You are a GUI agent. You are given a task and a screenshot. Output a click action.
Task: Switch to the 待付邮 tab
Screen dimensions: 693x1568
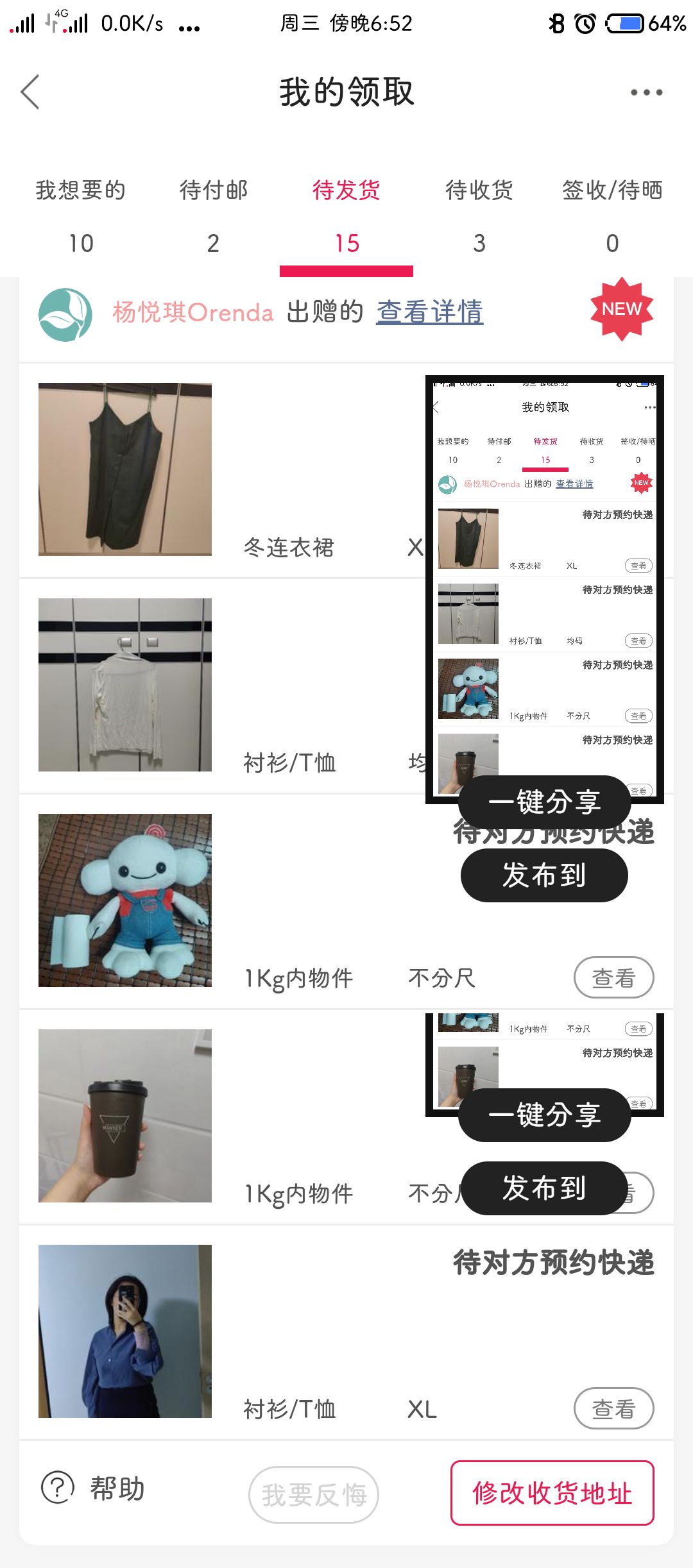[x=214, y=216]
